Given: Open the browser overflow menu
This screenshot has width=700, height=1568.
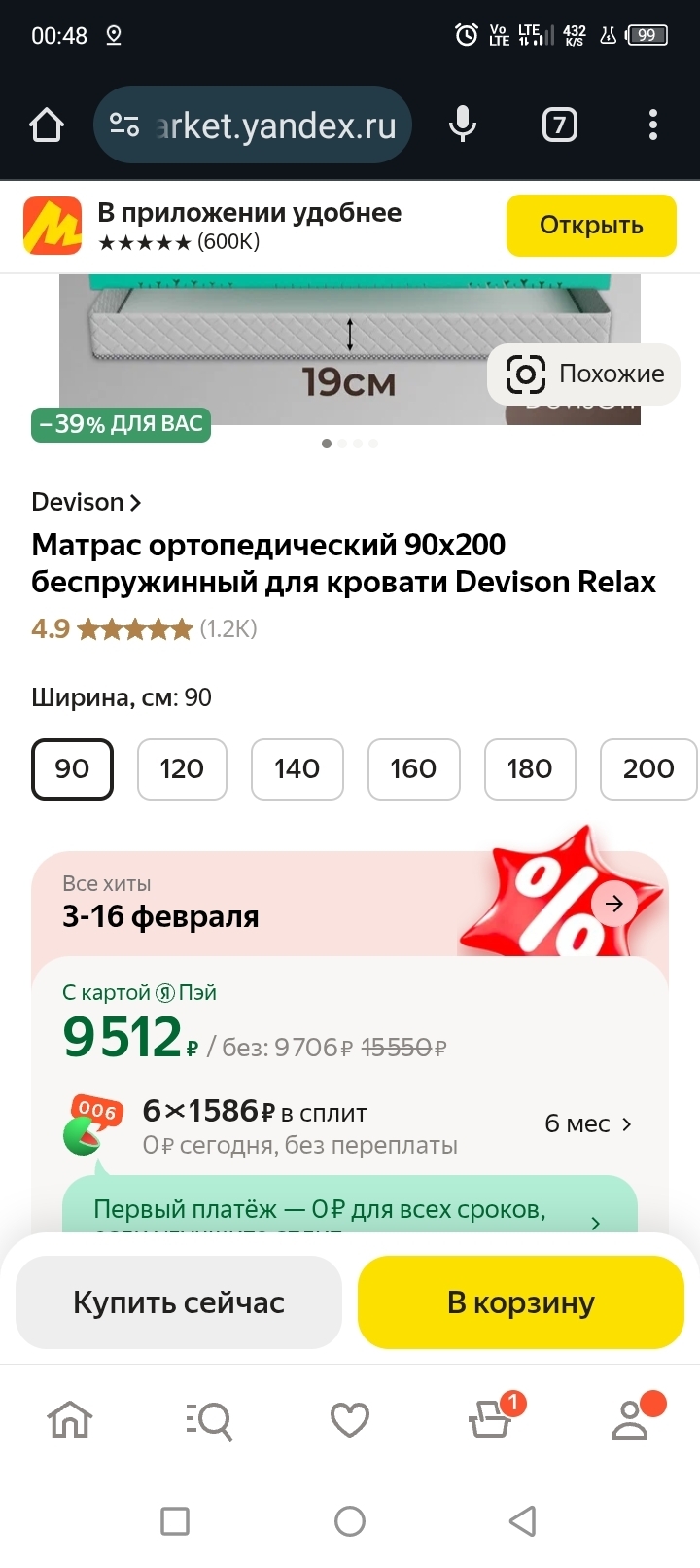Looking at the screenshot, I should pyautogui.click(x=652, y=125).
